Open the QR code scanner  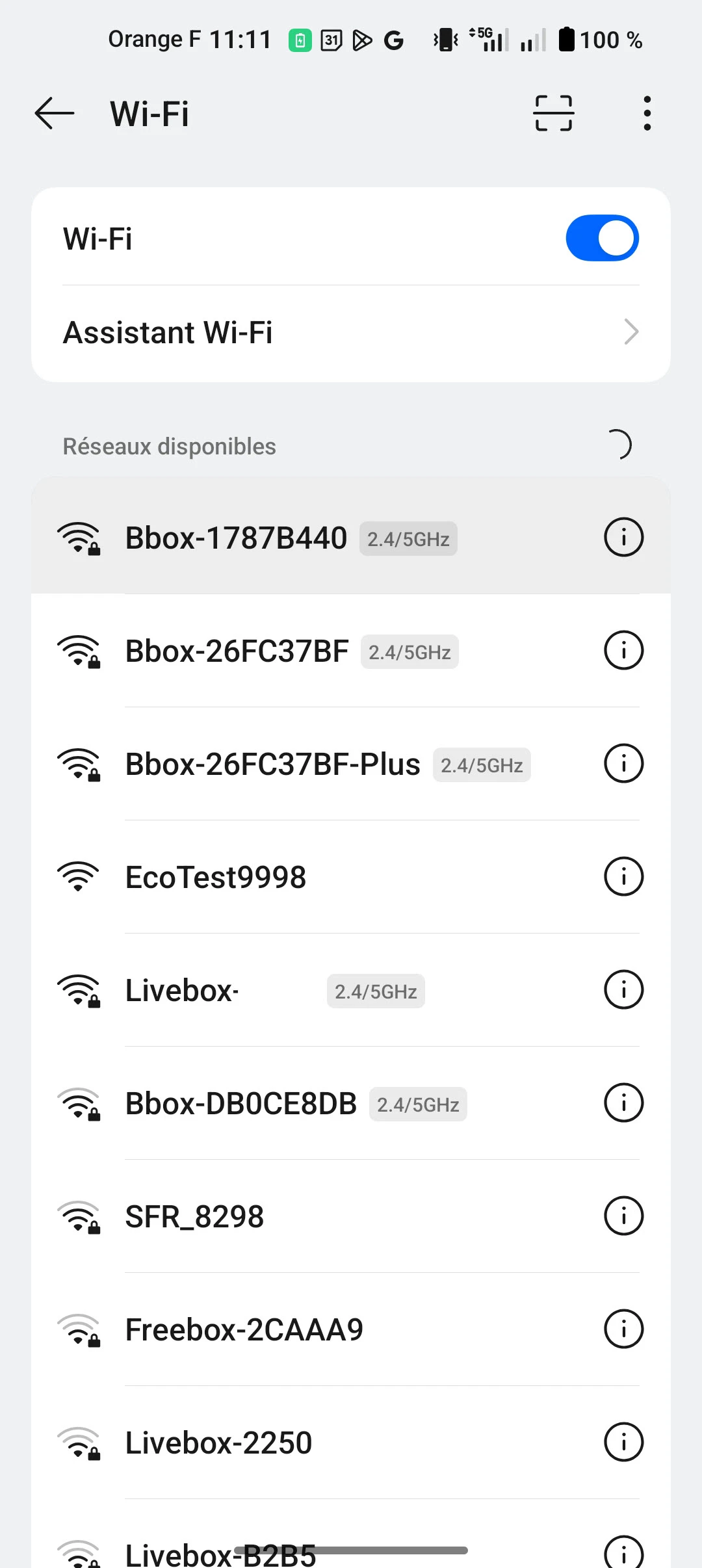[553, 114]
